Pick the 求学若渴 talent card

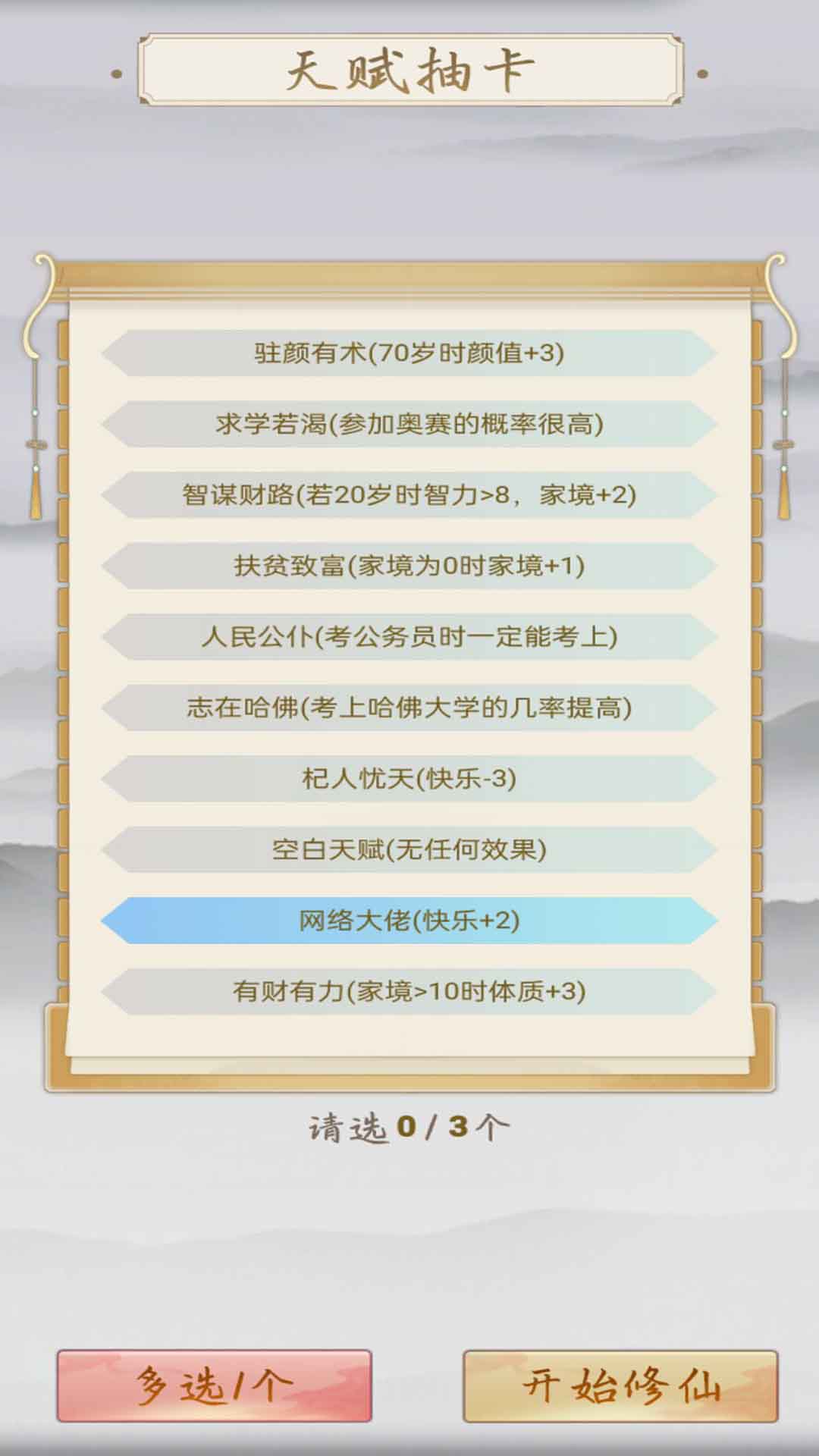[409, 424]
